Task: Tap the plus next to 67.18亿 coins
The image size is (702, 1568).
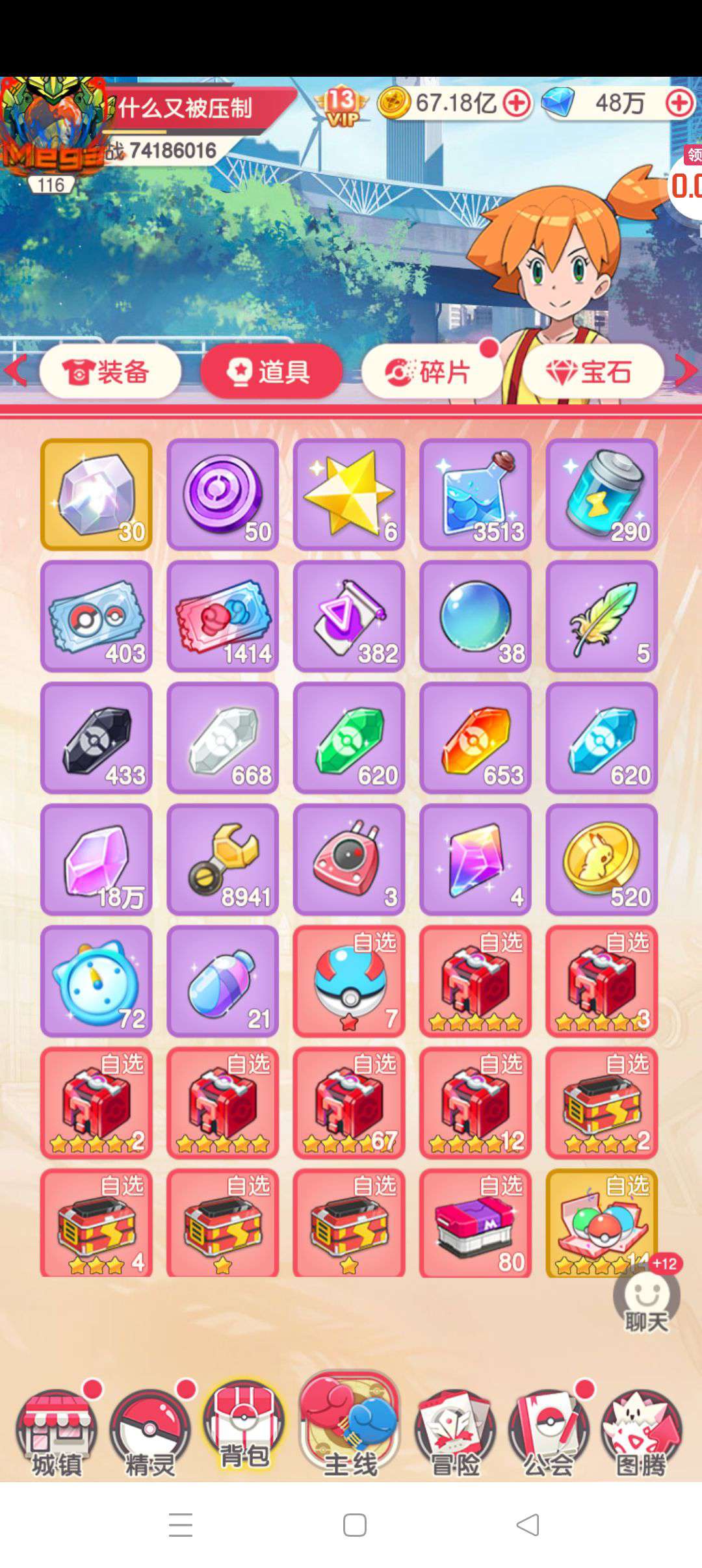Action: click(517, 103)
